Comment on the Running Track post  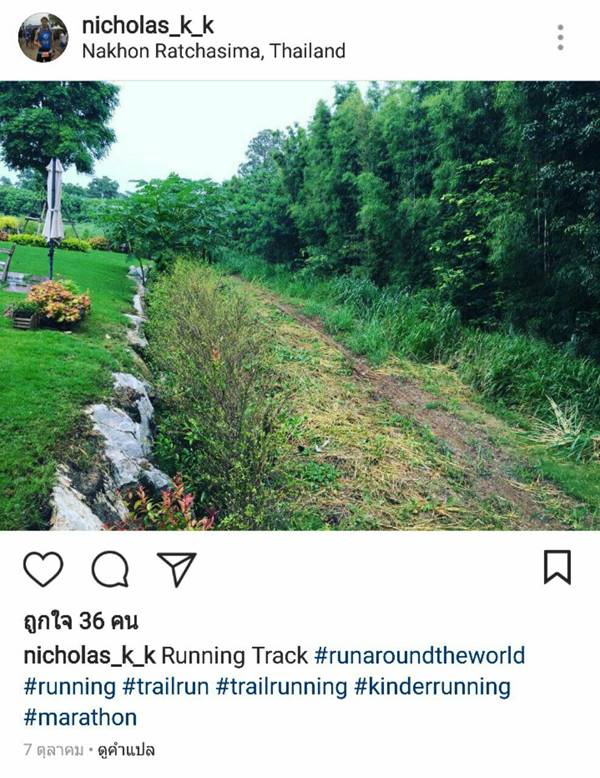110,569
